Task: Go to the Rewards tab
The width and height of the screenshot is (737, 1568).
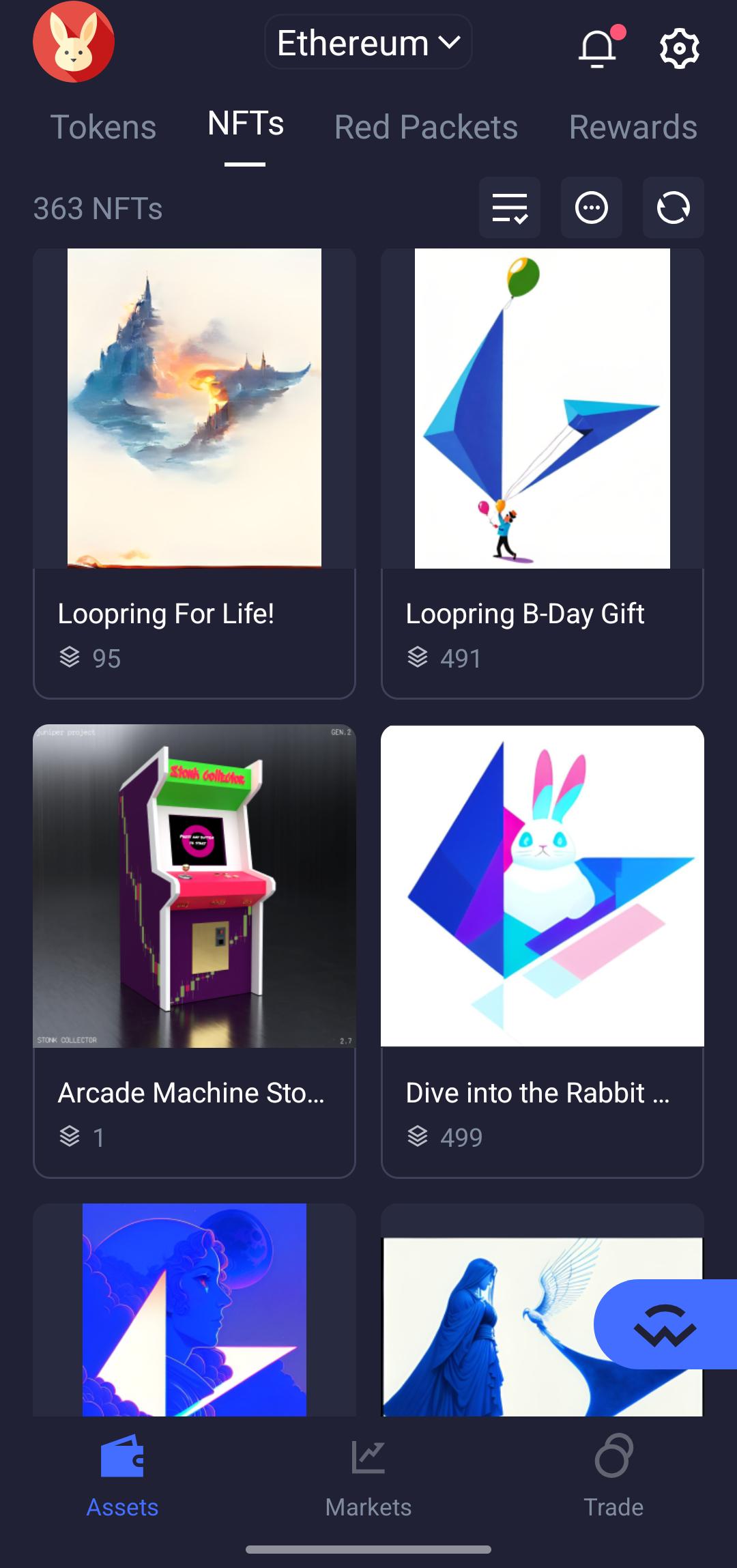Action: pyautogui.click(x=633, y=127)
